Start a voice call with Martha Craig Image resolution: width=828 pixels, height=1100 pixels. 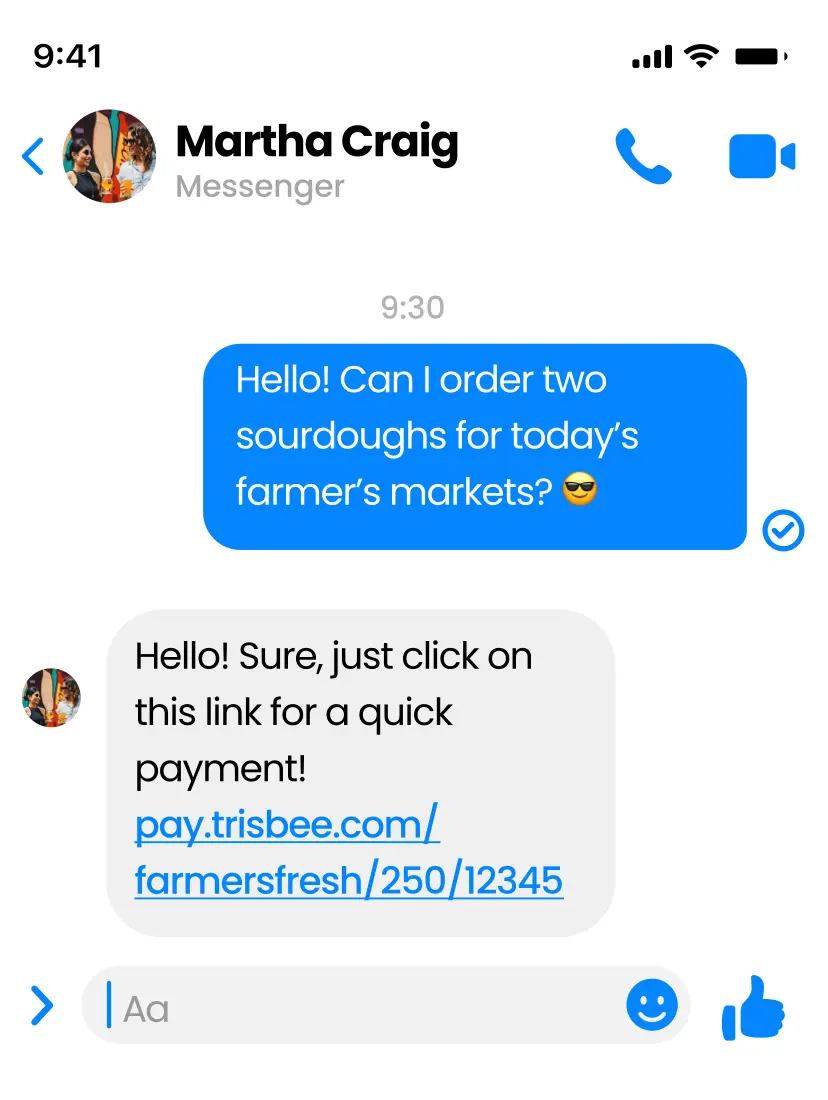(x=643, y=157)
